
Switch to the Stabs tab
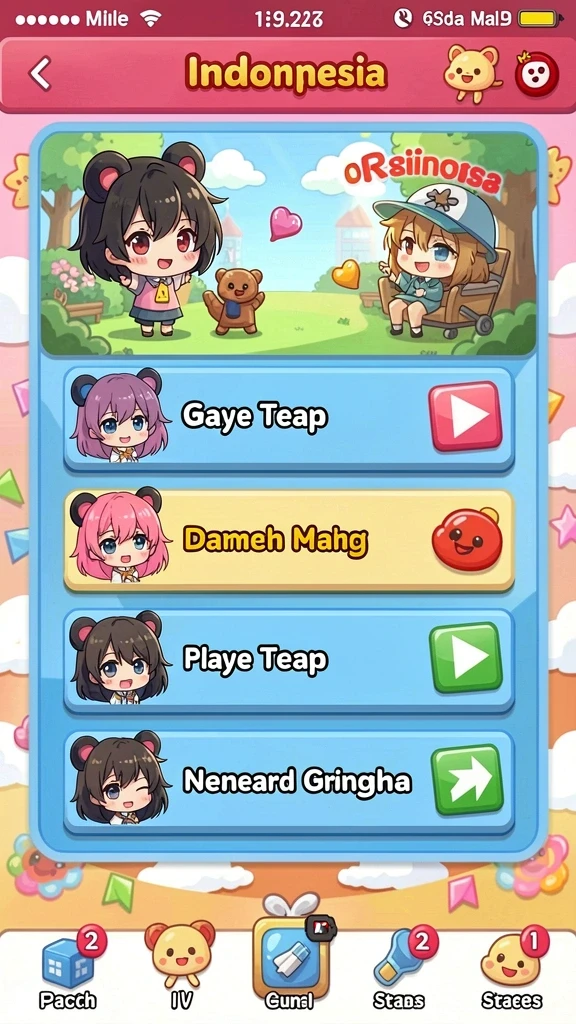[x=399, y=969]
